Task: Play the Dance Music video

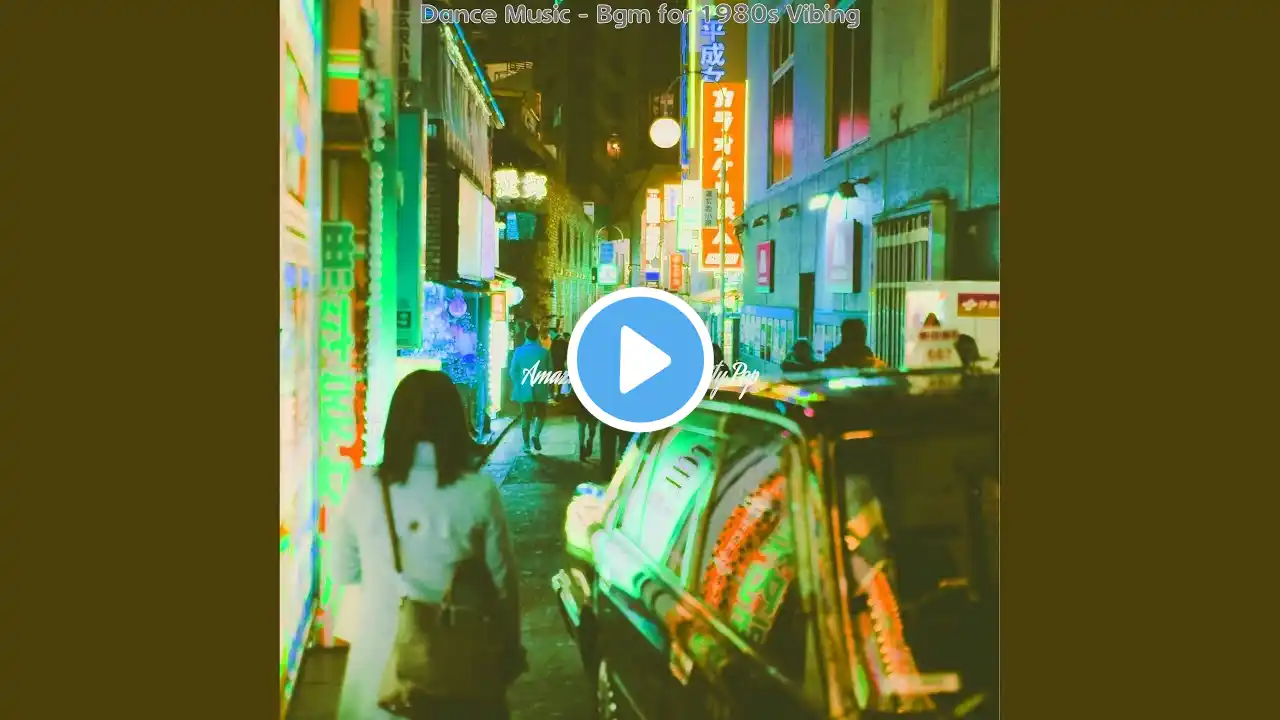Action: pyautogui.click(x=640, y=360)
